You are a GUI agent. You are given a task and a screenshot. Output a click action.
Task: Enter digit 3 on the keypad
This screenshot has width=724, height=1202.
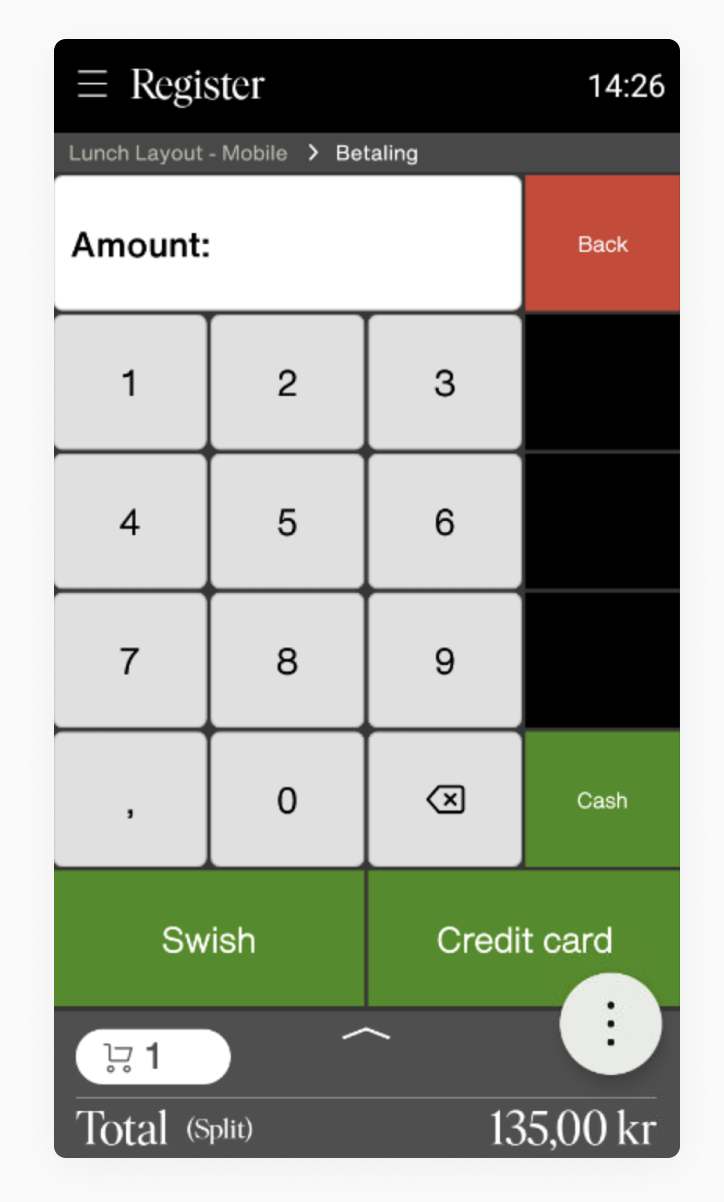click(x=445, y=383)
